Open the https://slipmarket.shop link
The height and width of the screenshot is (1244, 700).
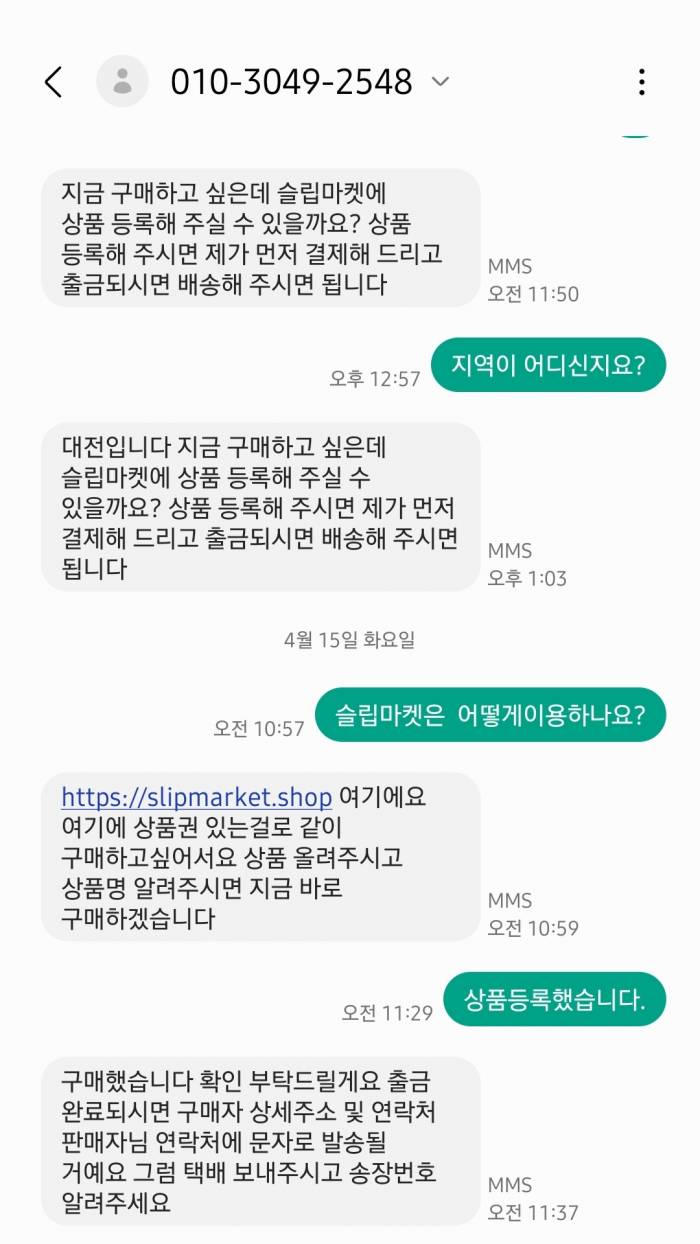(196, 798)
